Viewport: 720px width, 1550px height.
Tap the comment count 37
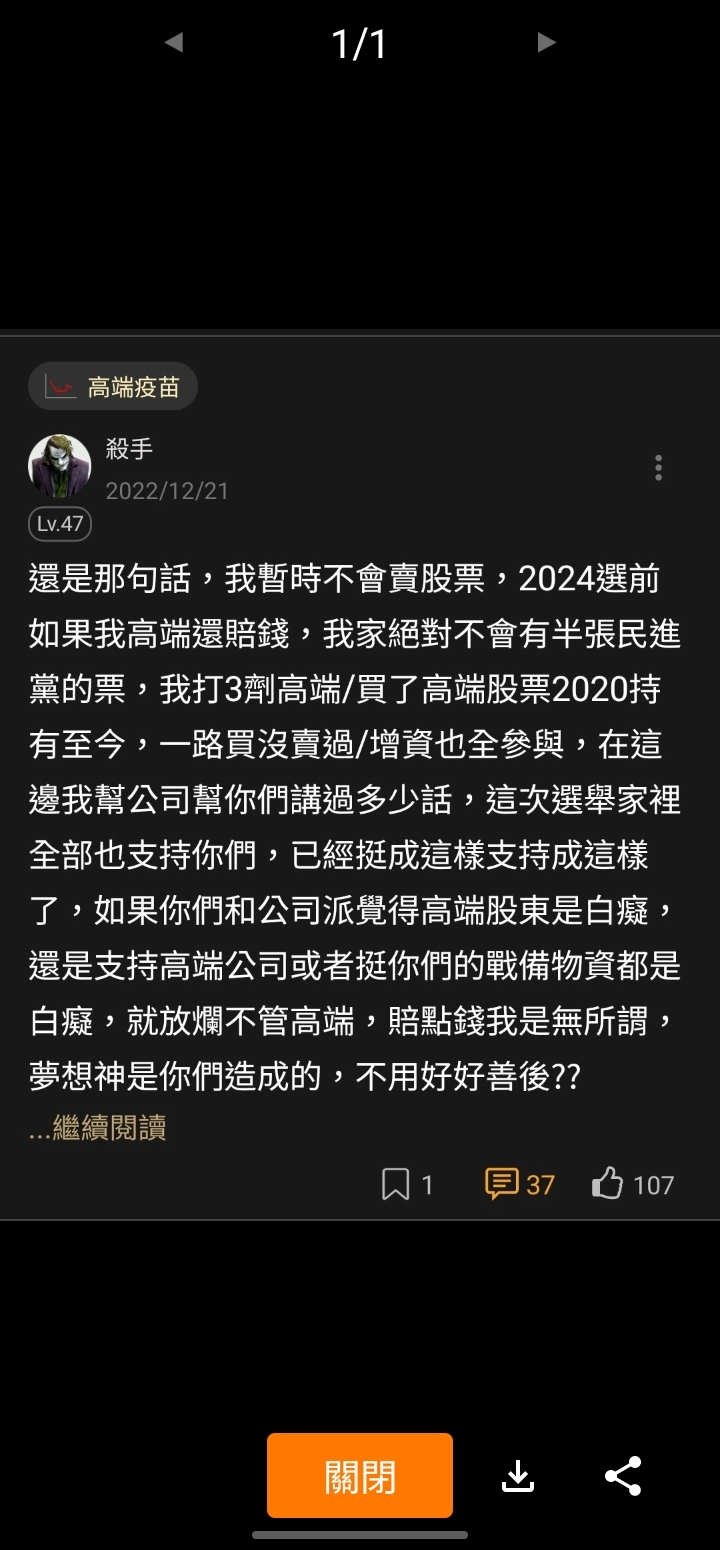541,1184
